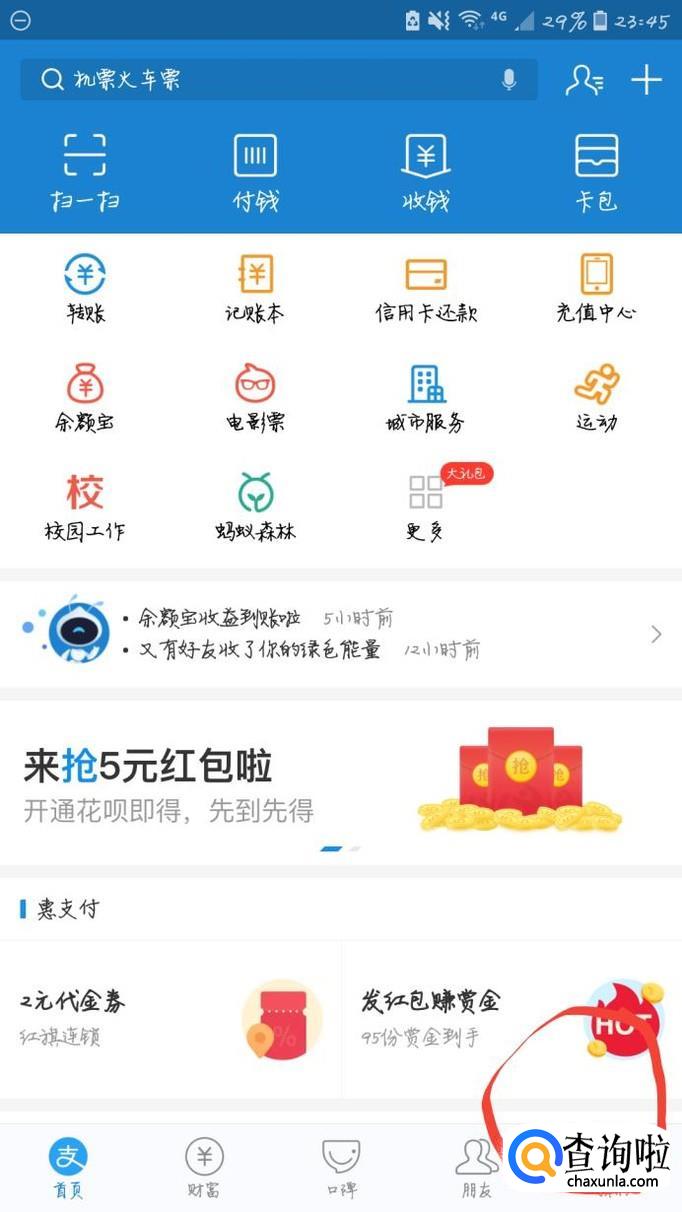Switch to the 财富 tab
The width and height of the screenshot is (682, 1212).
[204, 1168]
